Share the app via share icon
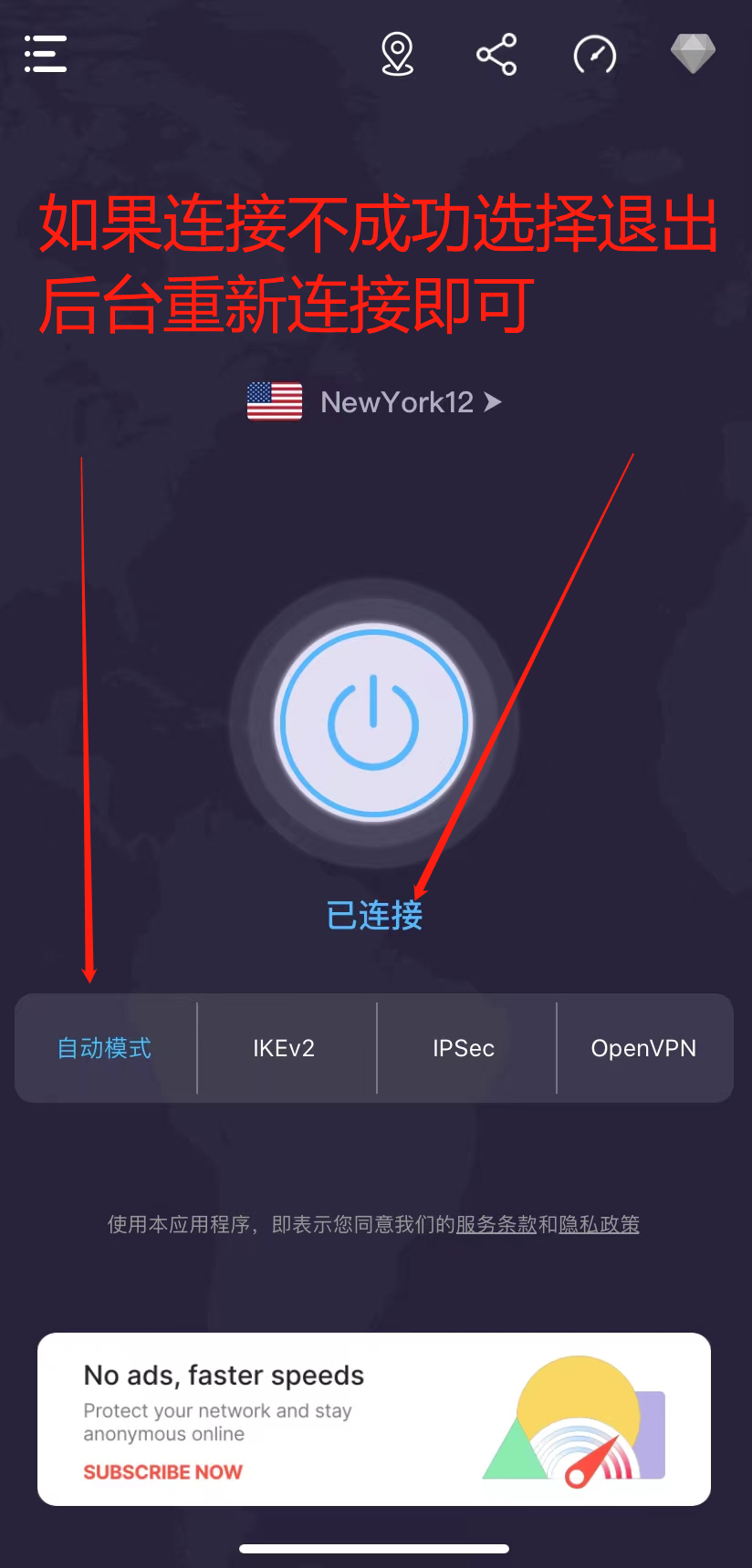This screenshot has height=1568, width=752. click(496, 54)
